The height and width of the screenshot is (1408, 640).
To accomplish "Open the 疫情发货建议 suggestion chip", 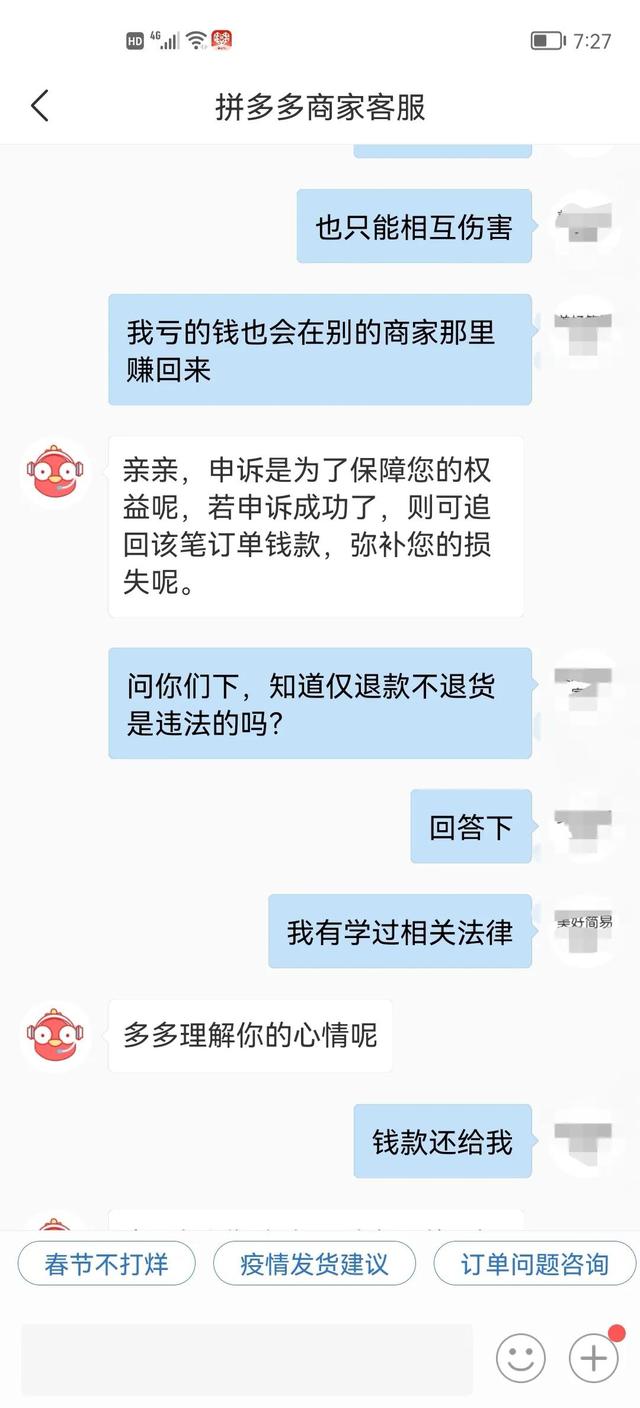I will pos(314,1264).
